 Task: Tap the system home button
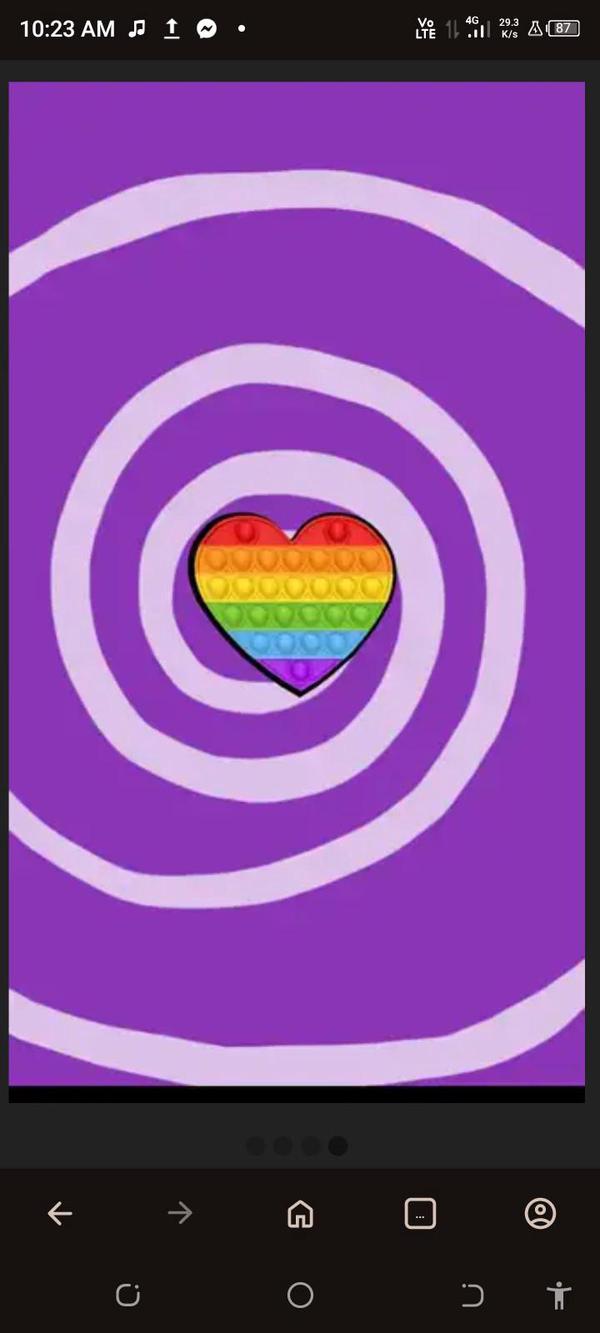point(300,1296)
